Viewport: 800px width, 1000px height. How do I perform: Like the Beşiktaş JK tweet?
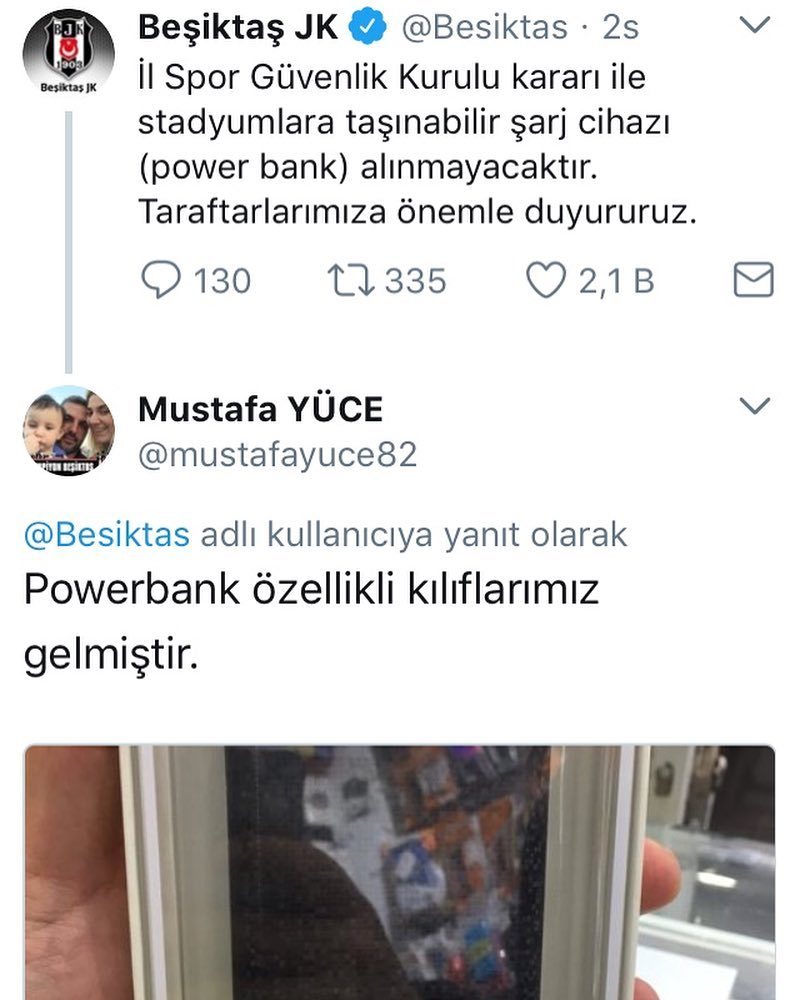[546, 281]
